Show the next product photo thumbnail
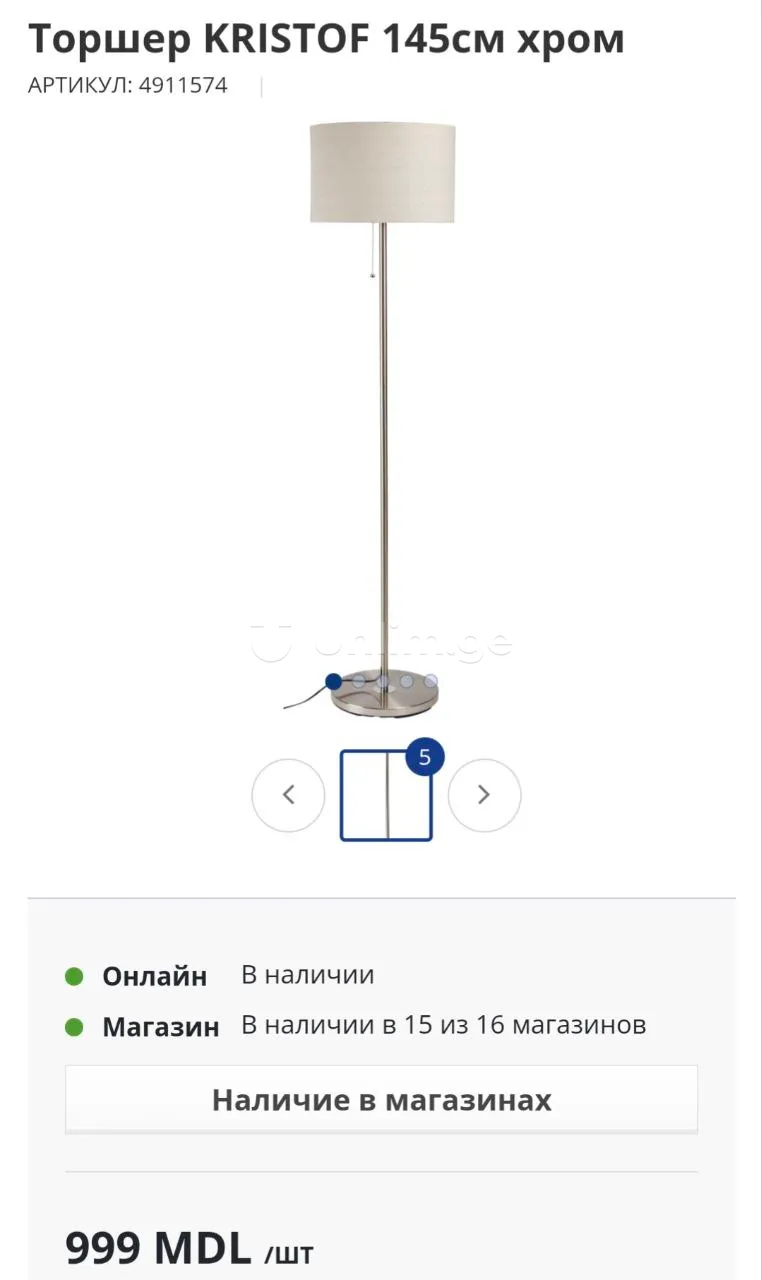This screenshot has height=1280, width=762. click(484, 795)
